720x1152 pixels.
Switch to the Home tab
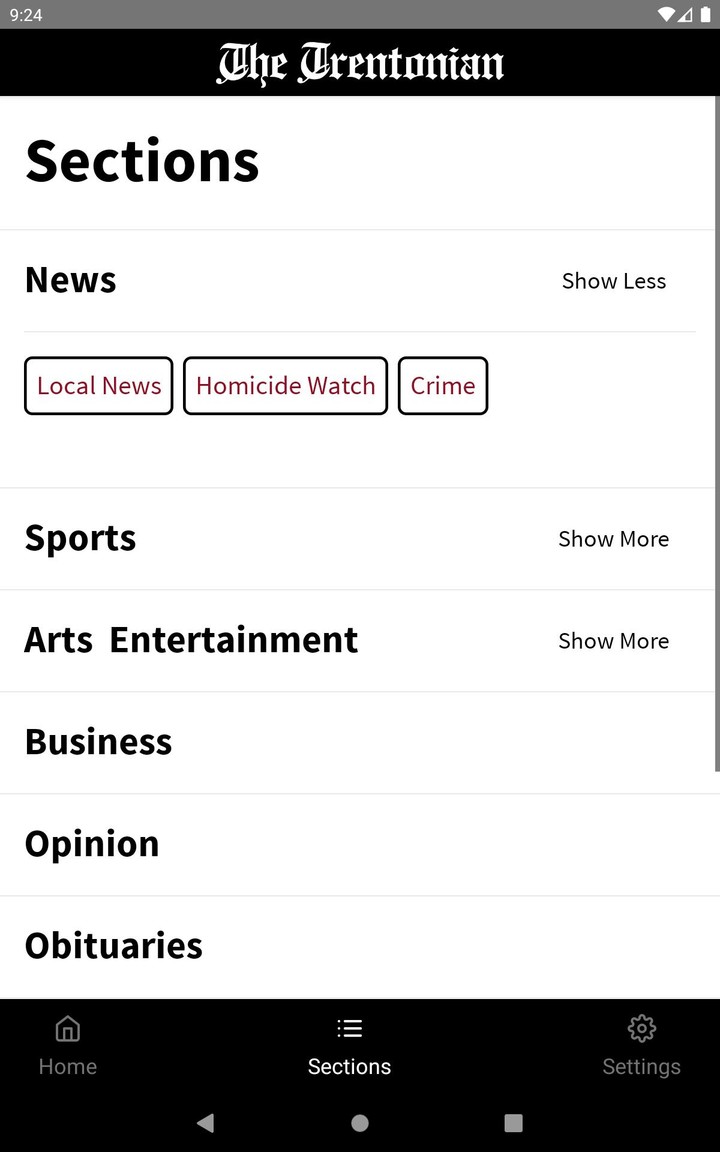(67, 1045)
